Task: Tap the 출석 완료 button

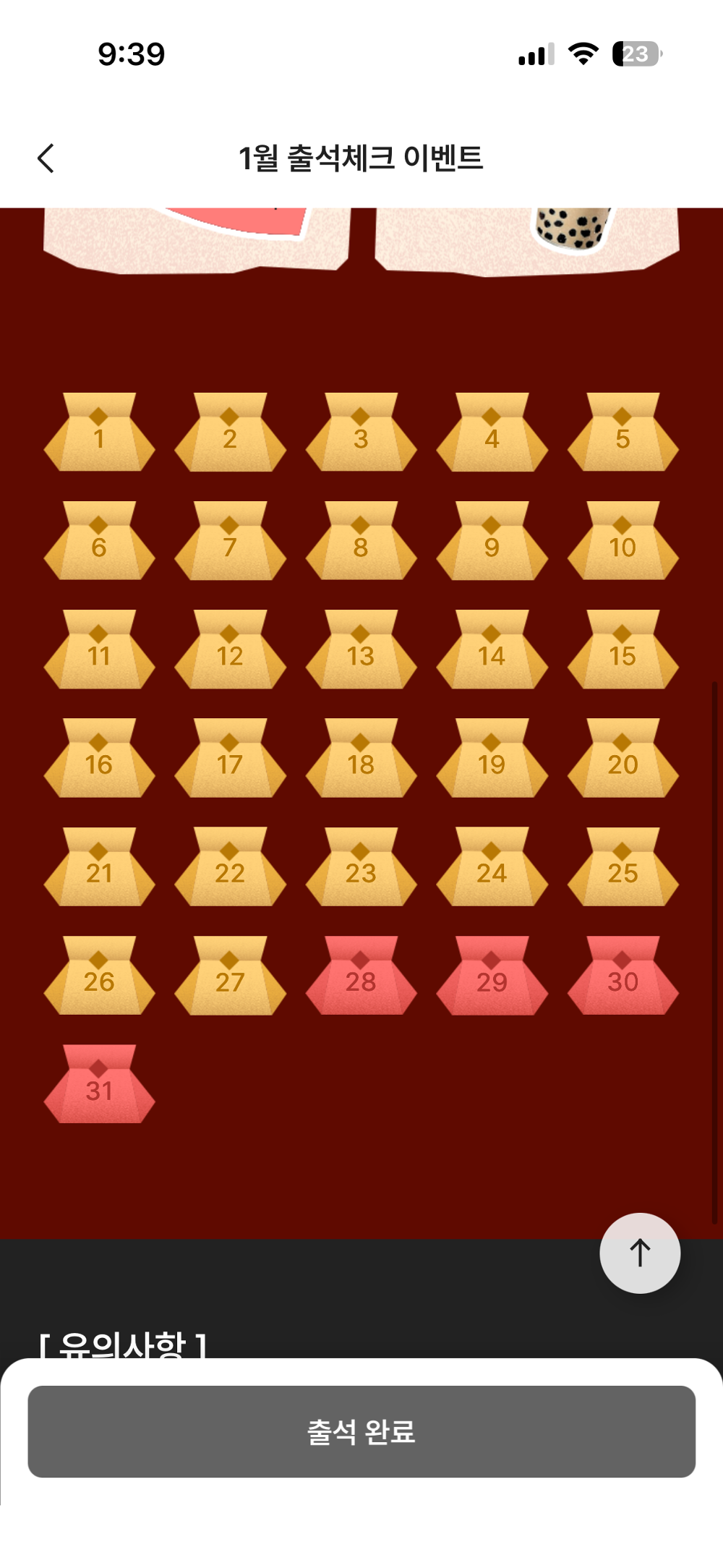Action: 361,1431
